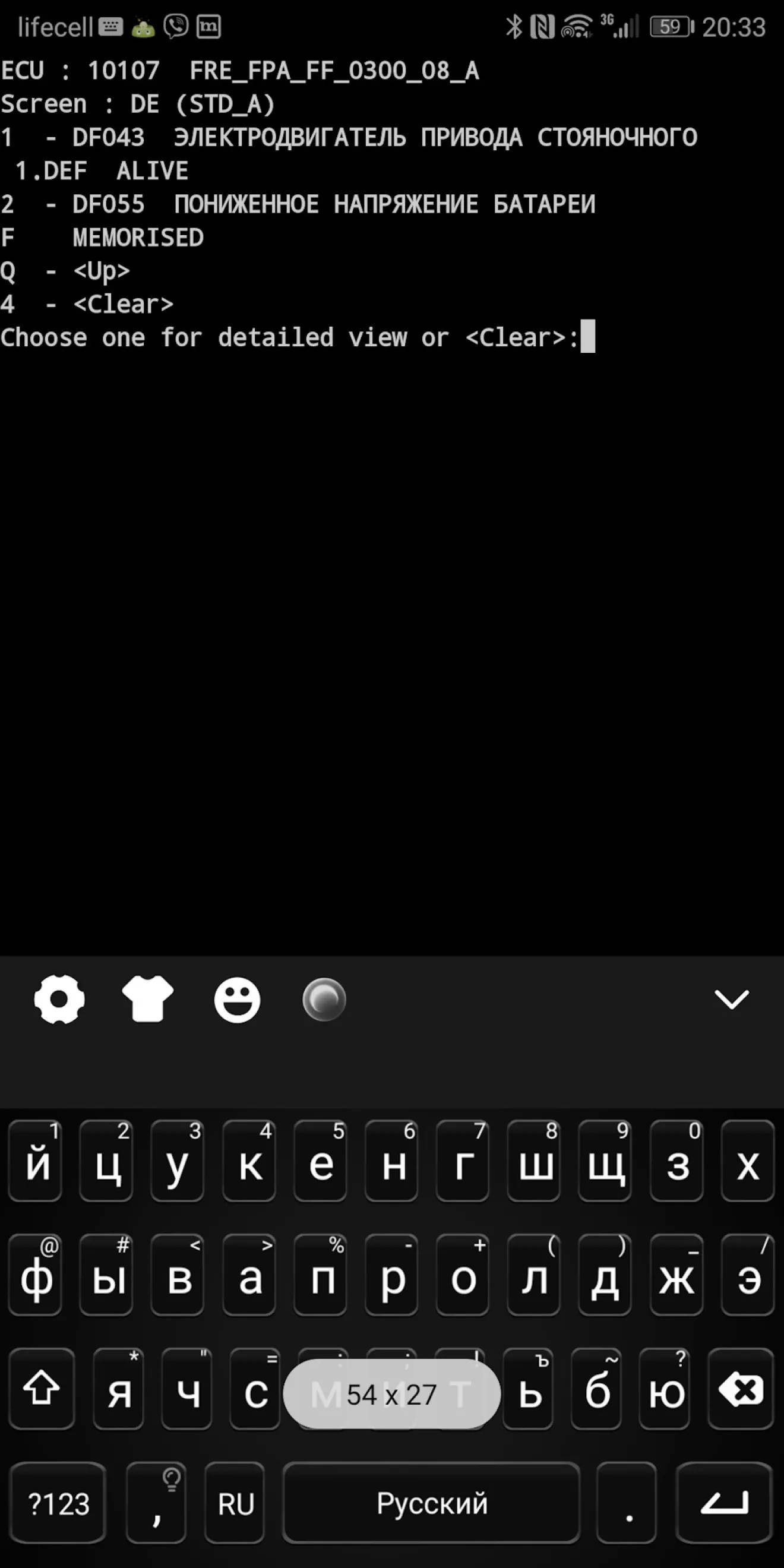Image resolution: width=784 pixels, height=1568 pixels.
Task: Tap the RU language switch key
Action: [x=235, y=1502]
